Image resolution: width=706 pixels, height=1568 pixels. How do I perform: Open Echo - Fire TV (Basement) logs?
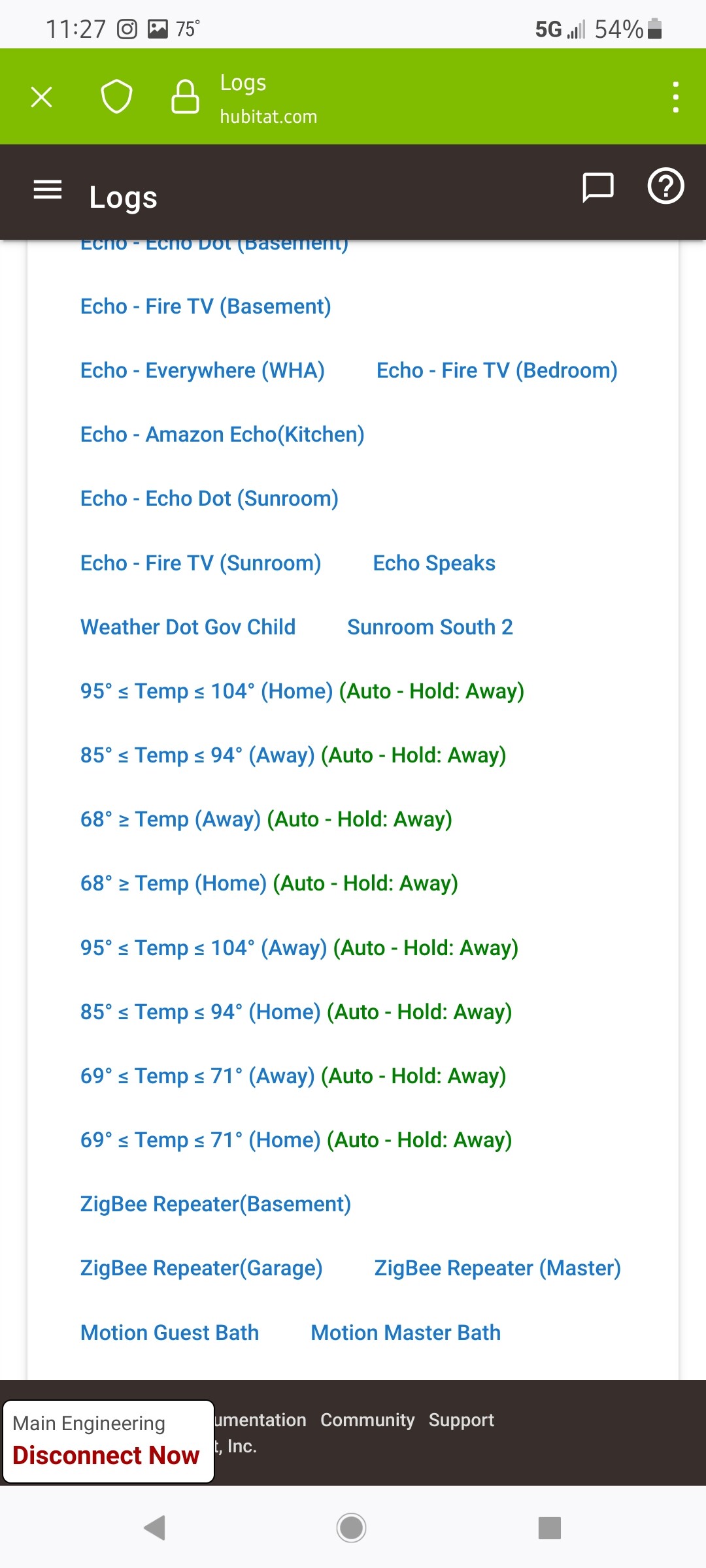(205, 306)
